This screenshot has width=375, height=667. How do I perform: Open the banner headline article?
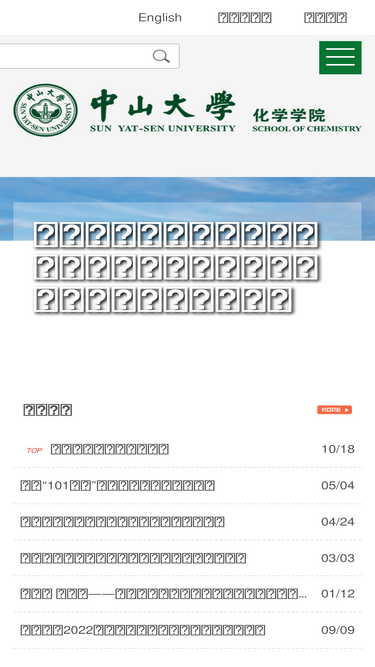[x=175, y=267]
